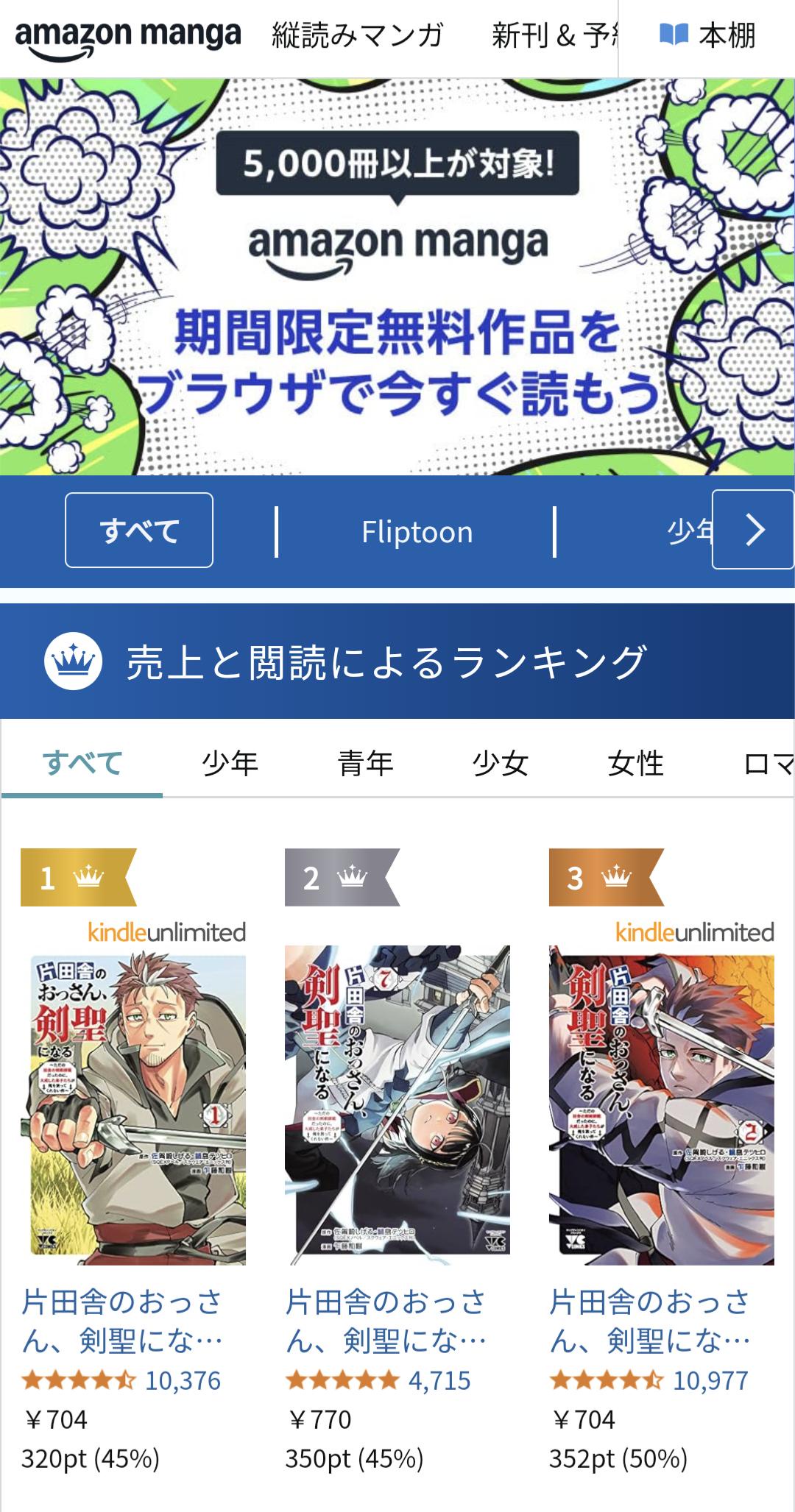
Task: Switch ranking to 女性 tab
Action: 636,763
